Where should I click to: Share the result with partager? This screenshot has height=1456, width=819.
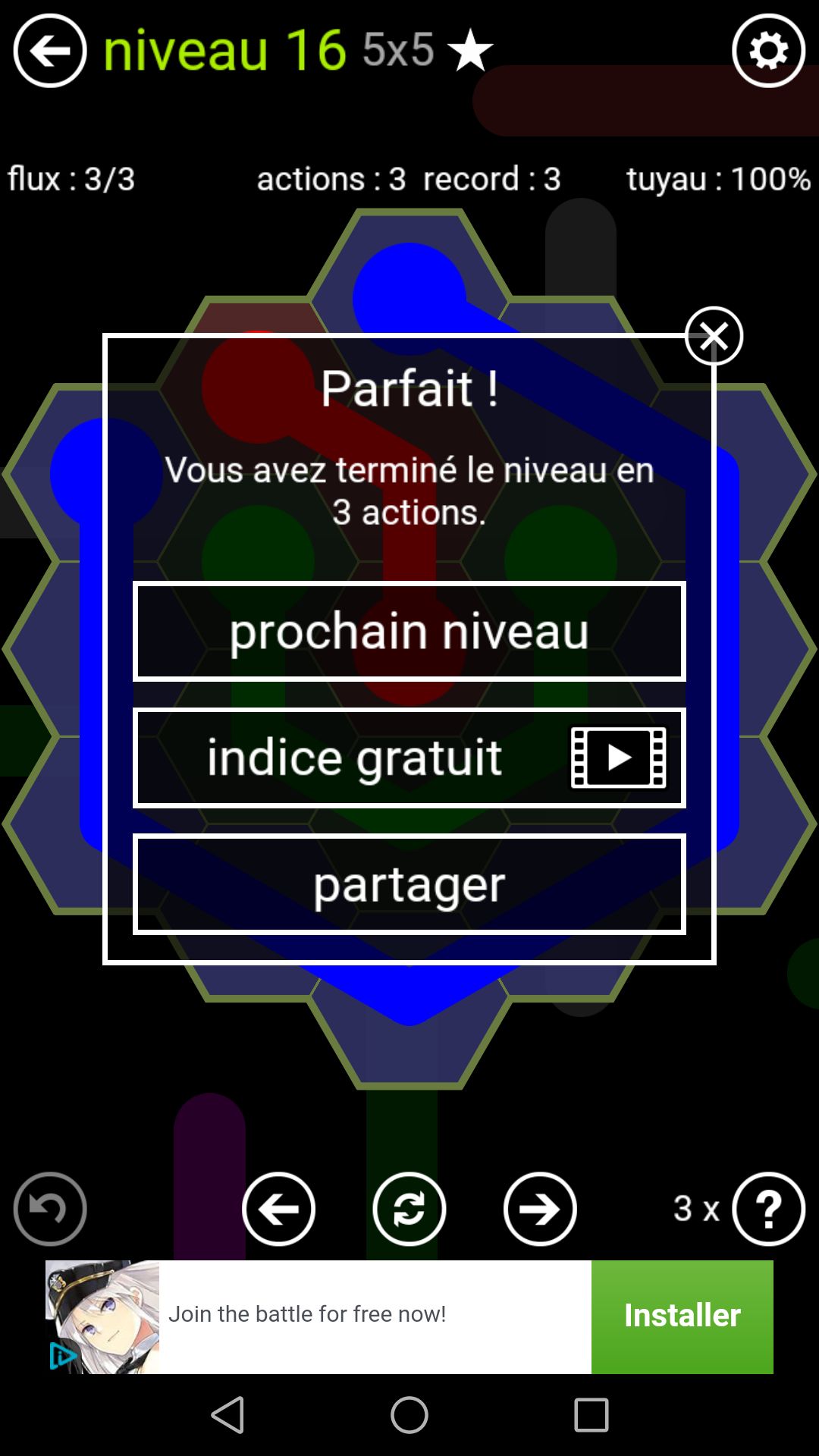coord(409,884)
